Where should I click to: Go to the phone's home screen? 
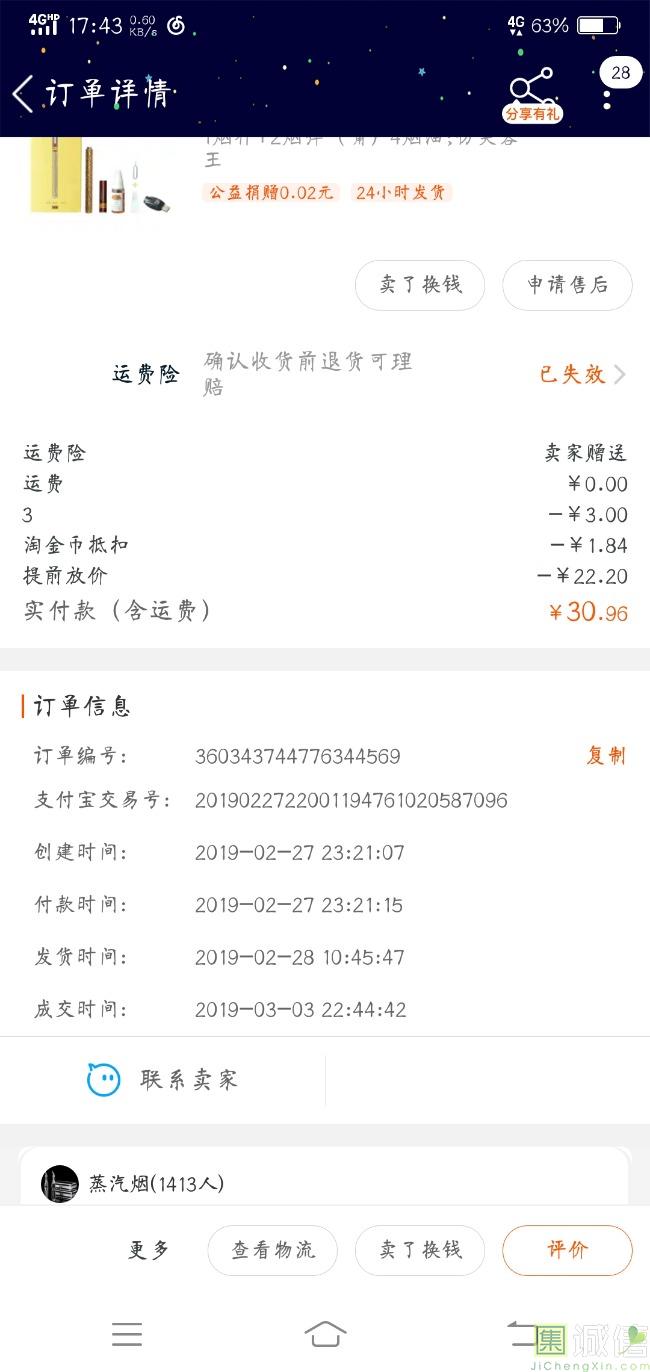325,1334
